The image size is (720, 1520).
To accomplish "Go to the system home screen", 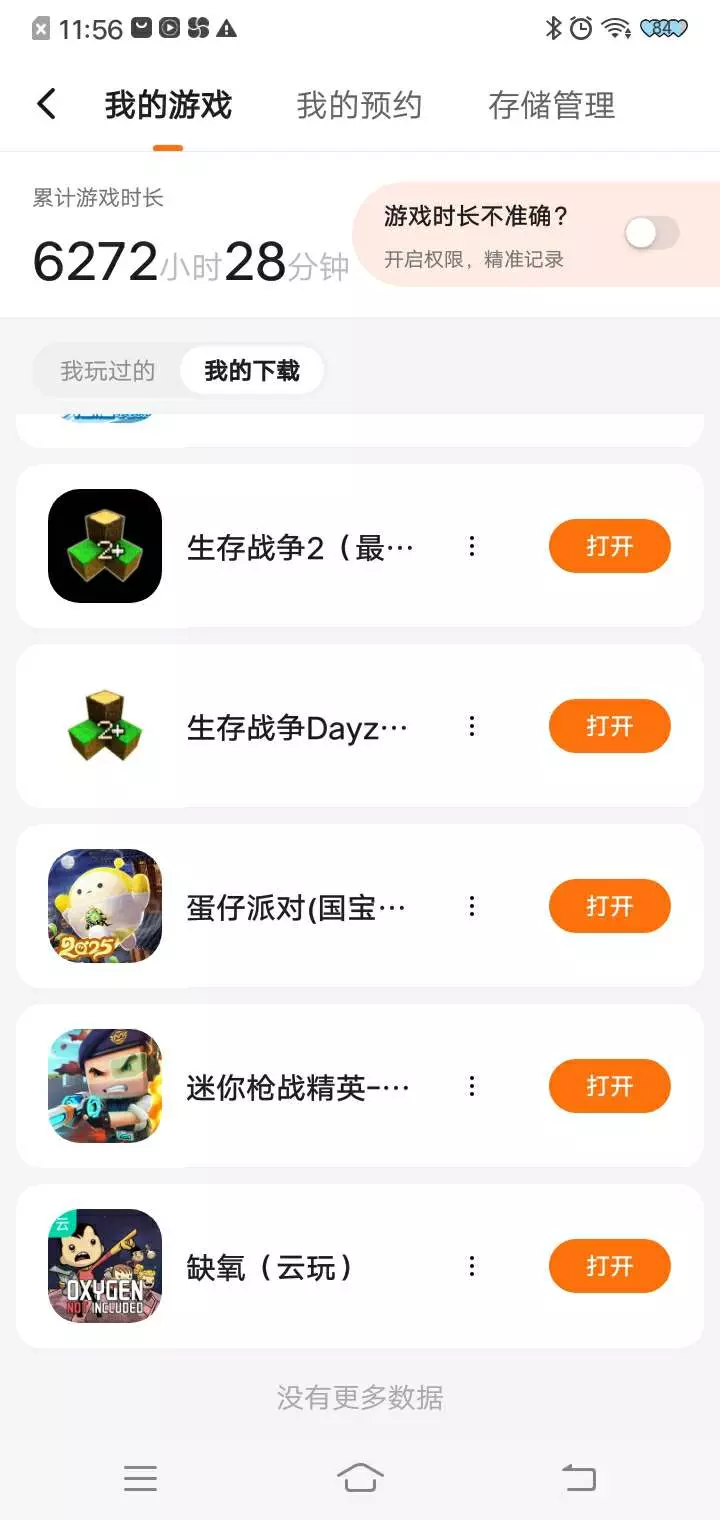I will tap(360, 1477).
